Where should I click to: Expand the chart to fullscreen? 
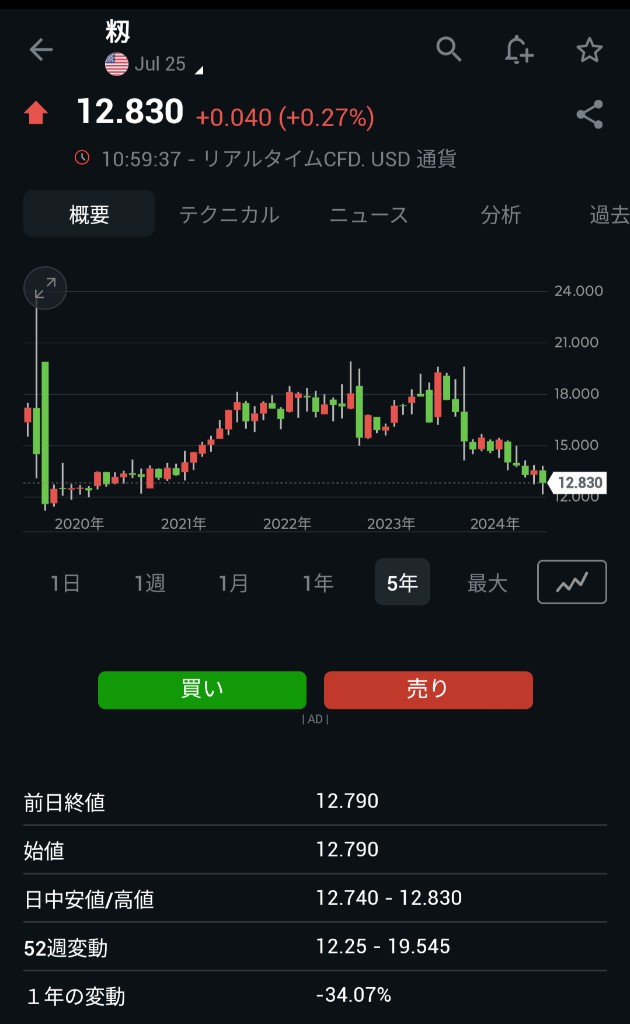point(45,288)
